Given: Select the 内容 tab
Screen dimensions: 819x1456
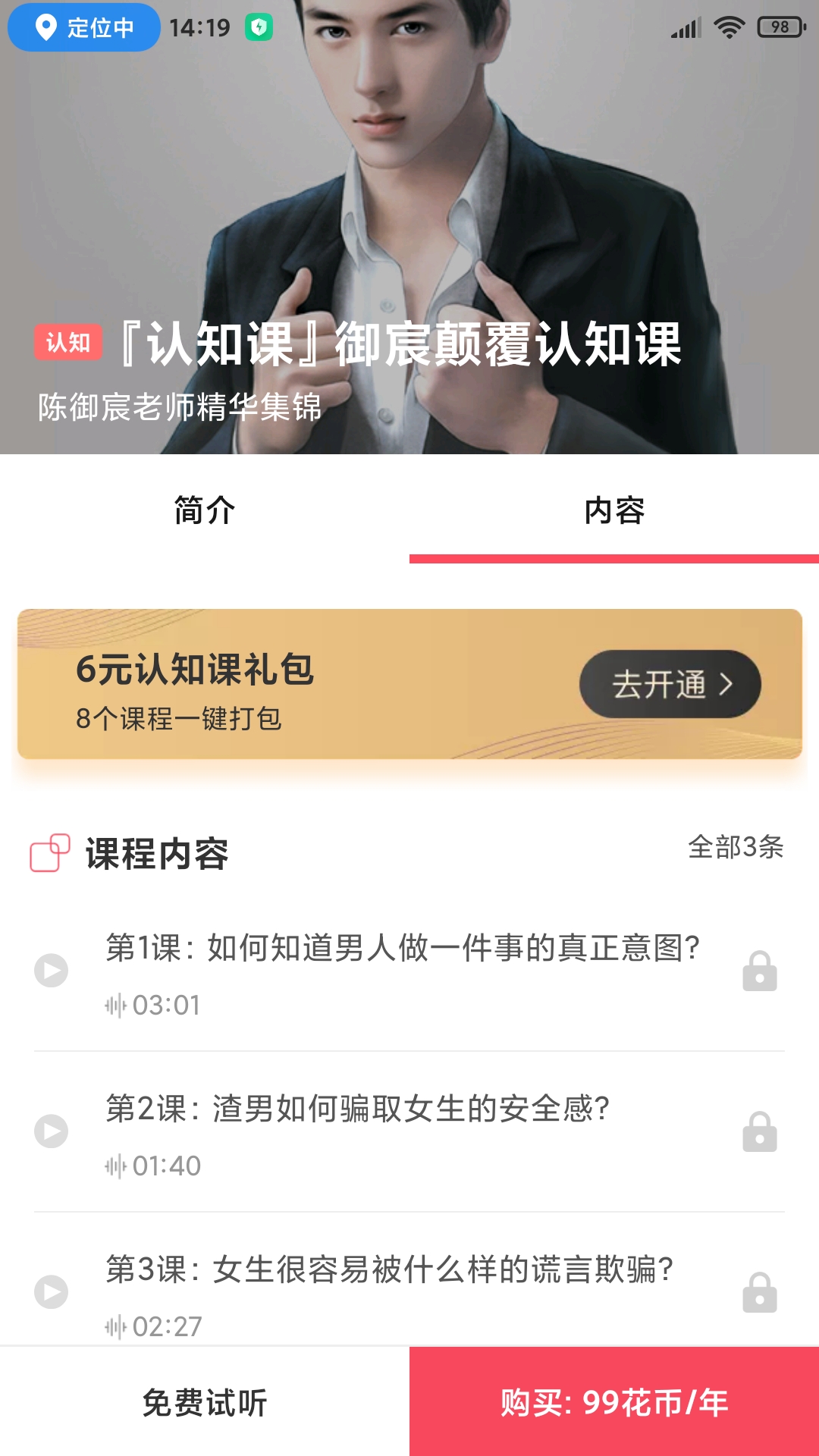Looking at the screenshot, I should point(614,510).
